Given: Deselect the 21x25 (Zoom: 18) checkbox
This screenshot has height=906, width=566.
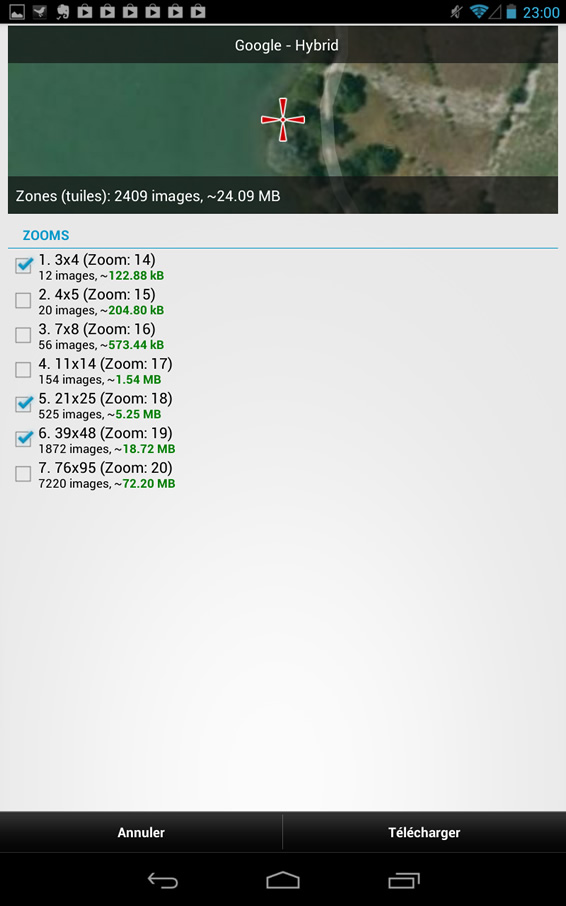Looking at the screenshot, I should (x=23, y=404).
